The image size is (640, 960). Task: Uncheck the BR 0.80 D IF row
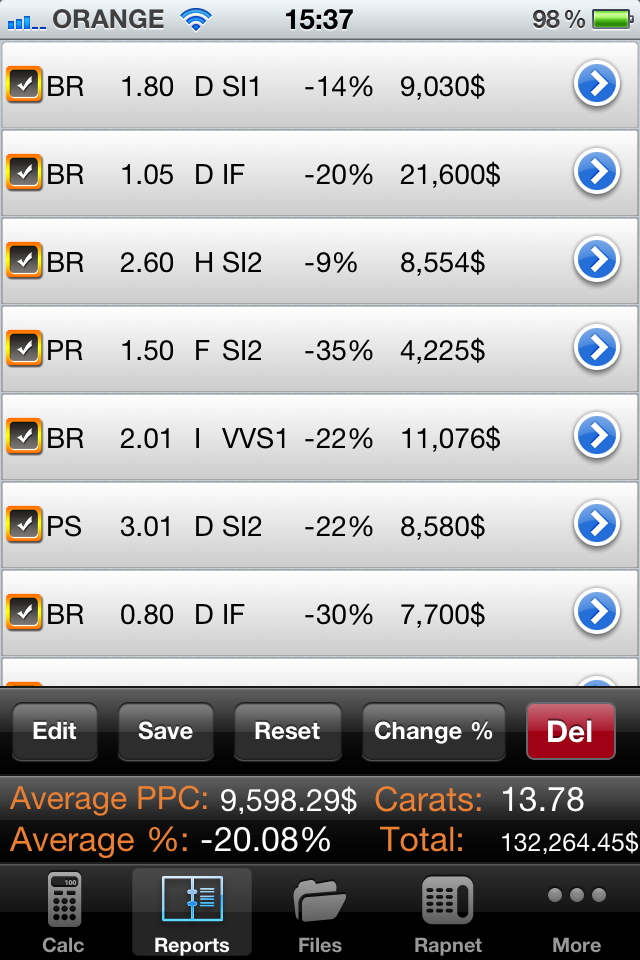coord(24,614)
